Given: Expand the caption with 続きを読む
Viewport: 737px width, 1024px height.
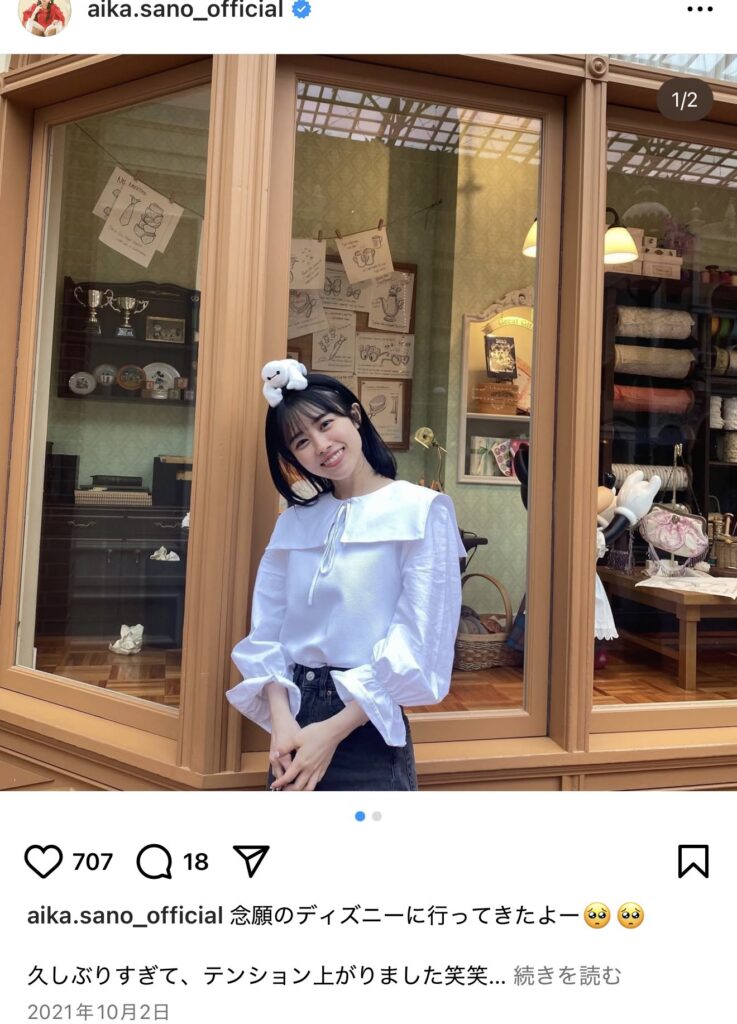Looking at the screenshot, I should (567, 975).
